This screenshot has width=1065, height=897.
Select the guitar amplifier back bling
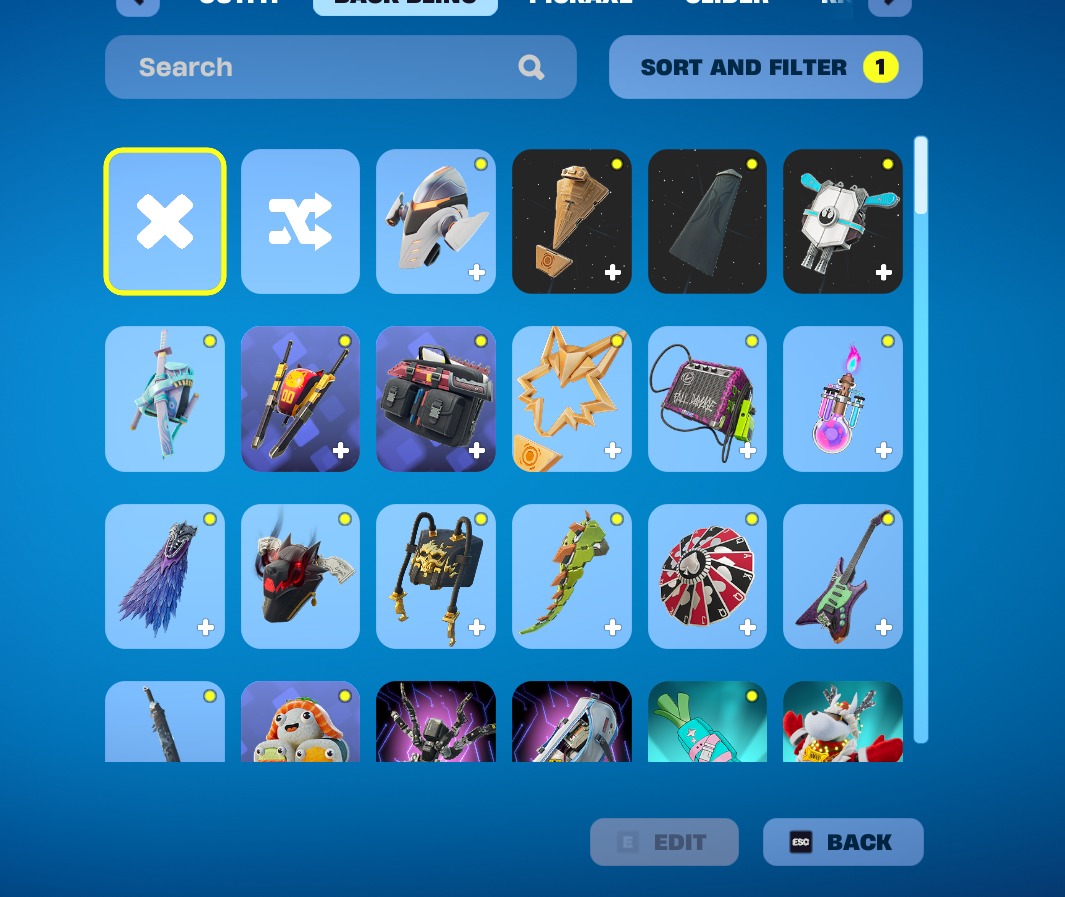[x=707, y=399]
